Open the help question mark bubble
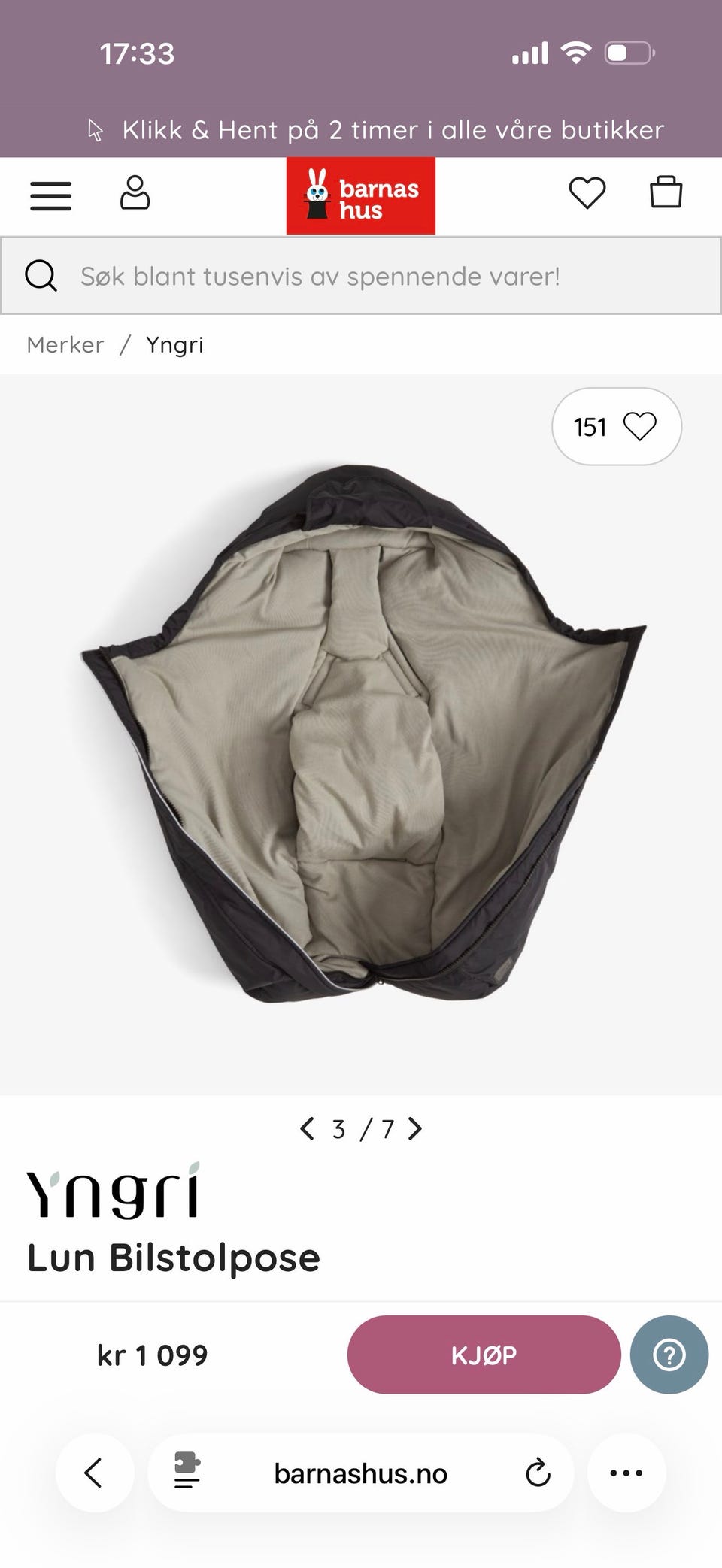Viewport: 722px width, 1568px height. (x=669, y=1355)
